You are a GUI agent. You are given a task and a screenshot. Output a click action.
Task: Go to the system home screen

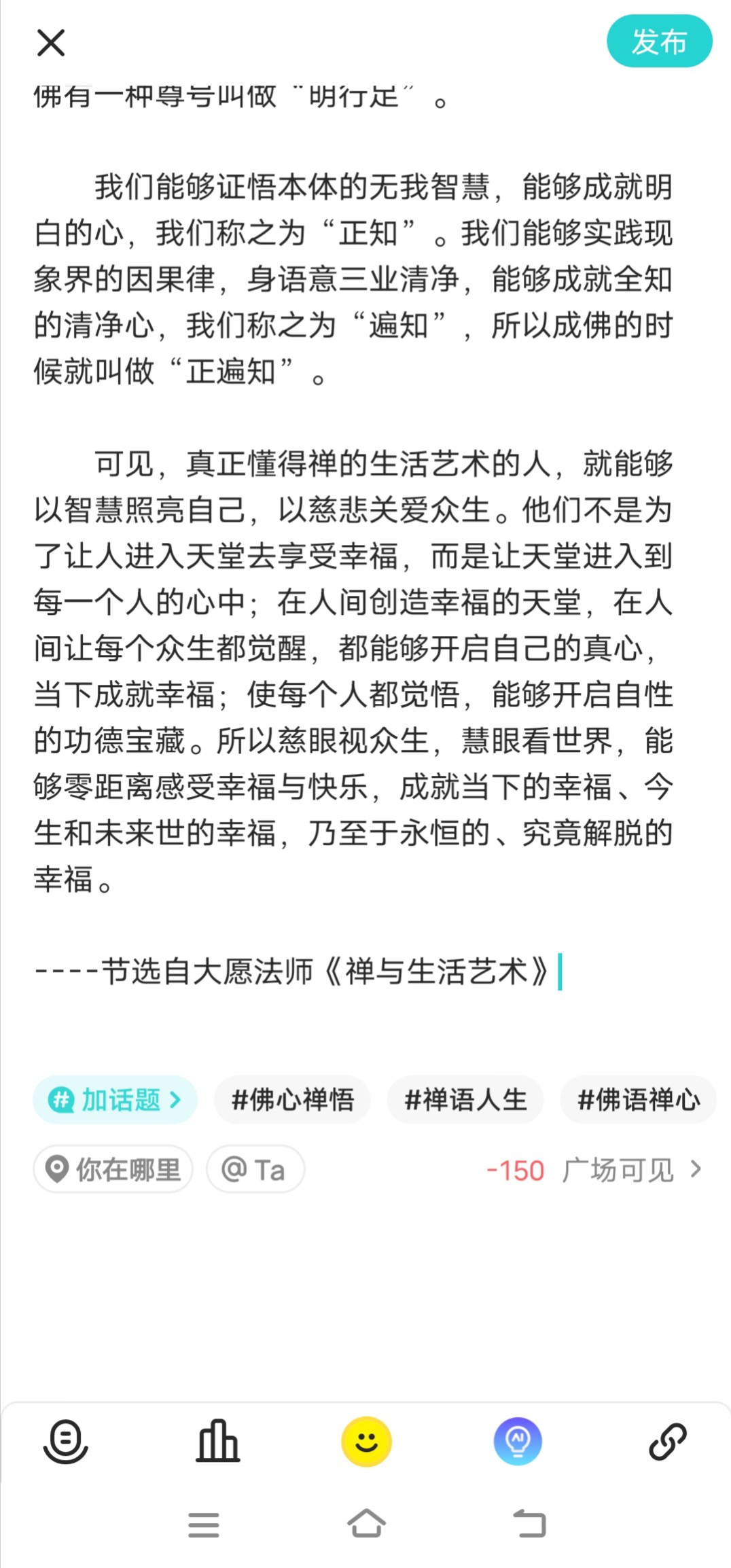click(366, 1525)
